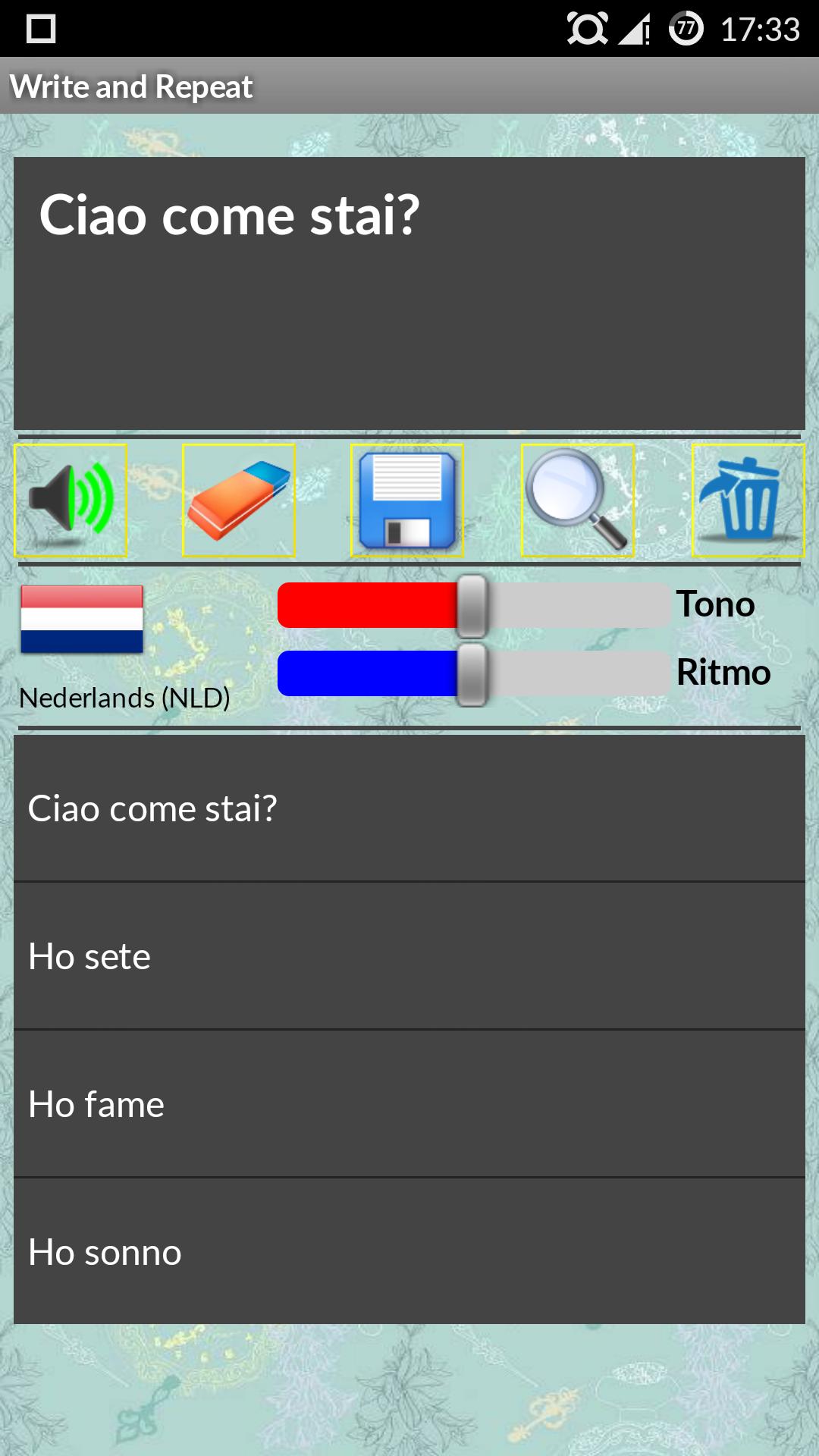This screenshot has width=819, height=1456.
Task: Open search with the magnifying glass icon
Action: point(578,500)
